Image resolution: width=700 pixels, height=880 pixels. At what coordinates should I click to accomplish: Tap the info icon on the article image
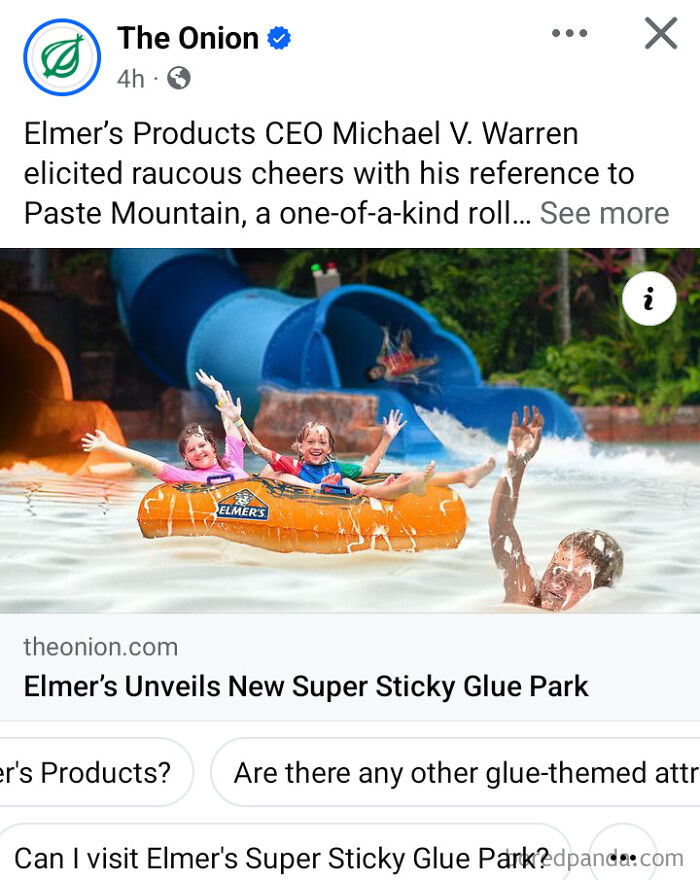648,299
